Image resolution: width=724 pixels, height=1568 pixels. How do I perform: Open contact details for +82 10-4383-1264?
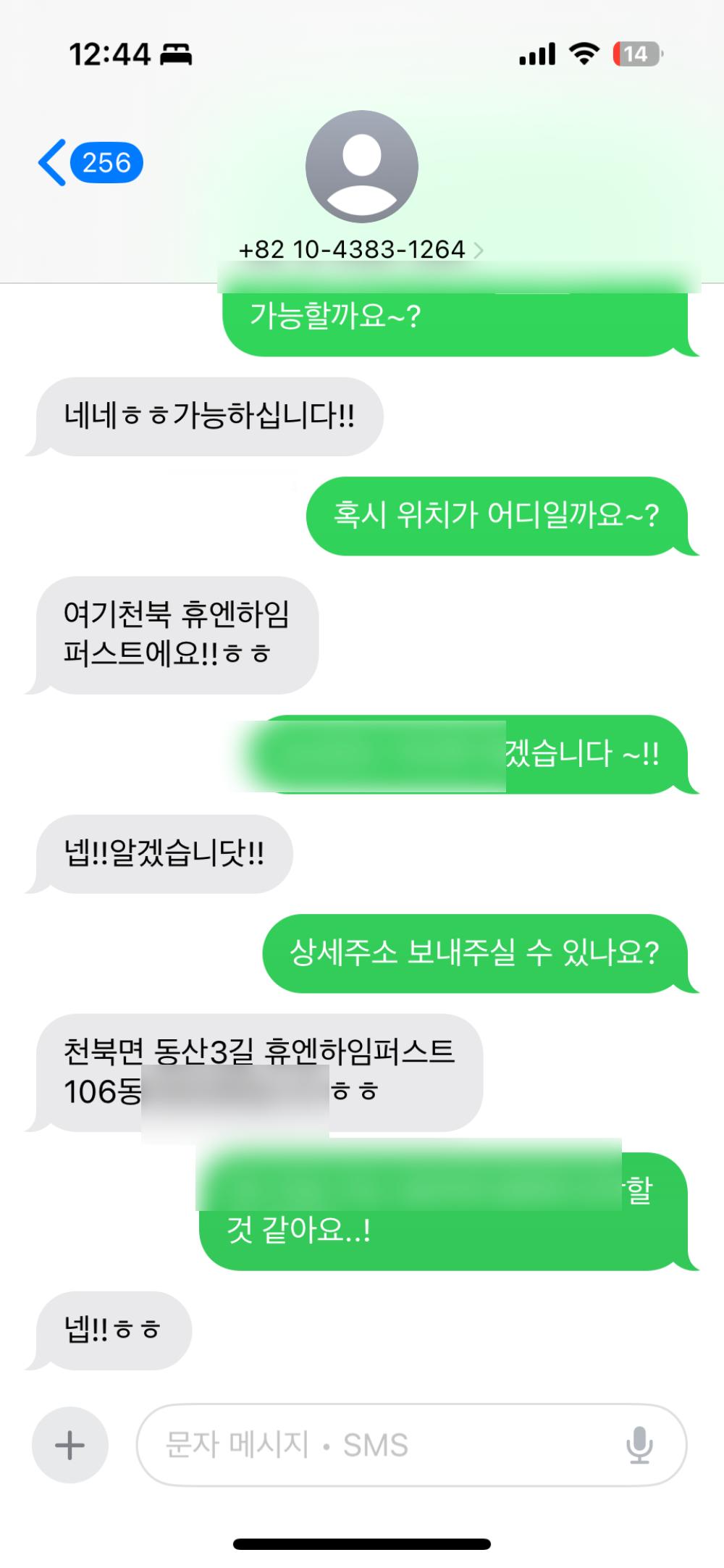tap(361, 250)
